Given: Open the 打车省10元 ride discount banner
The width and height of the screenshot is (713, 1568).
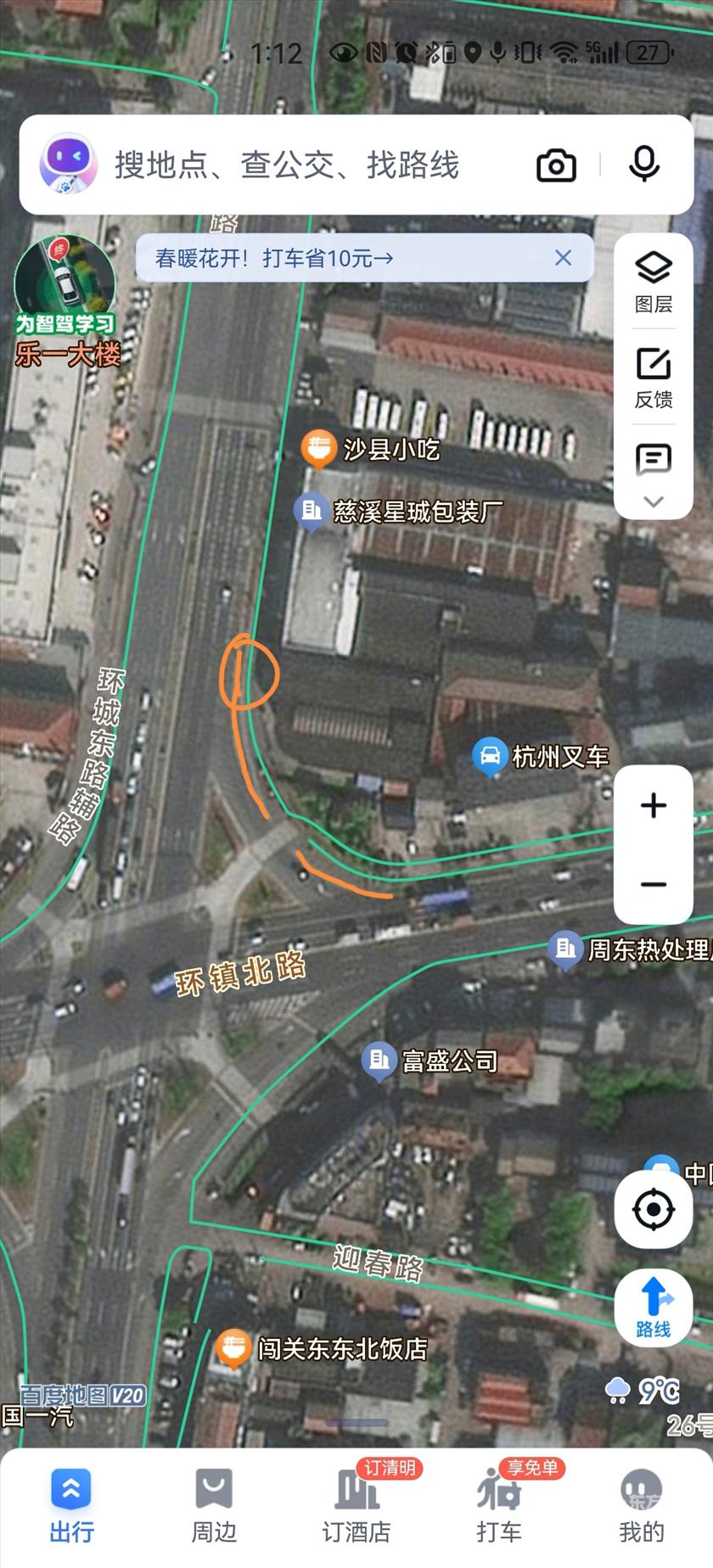Looking at the screenshot, I should coord(274,258).
